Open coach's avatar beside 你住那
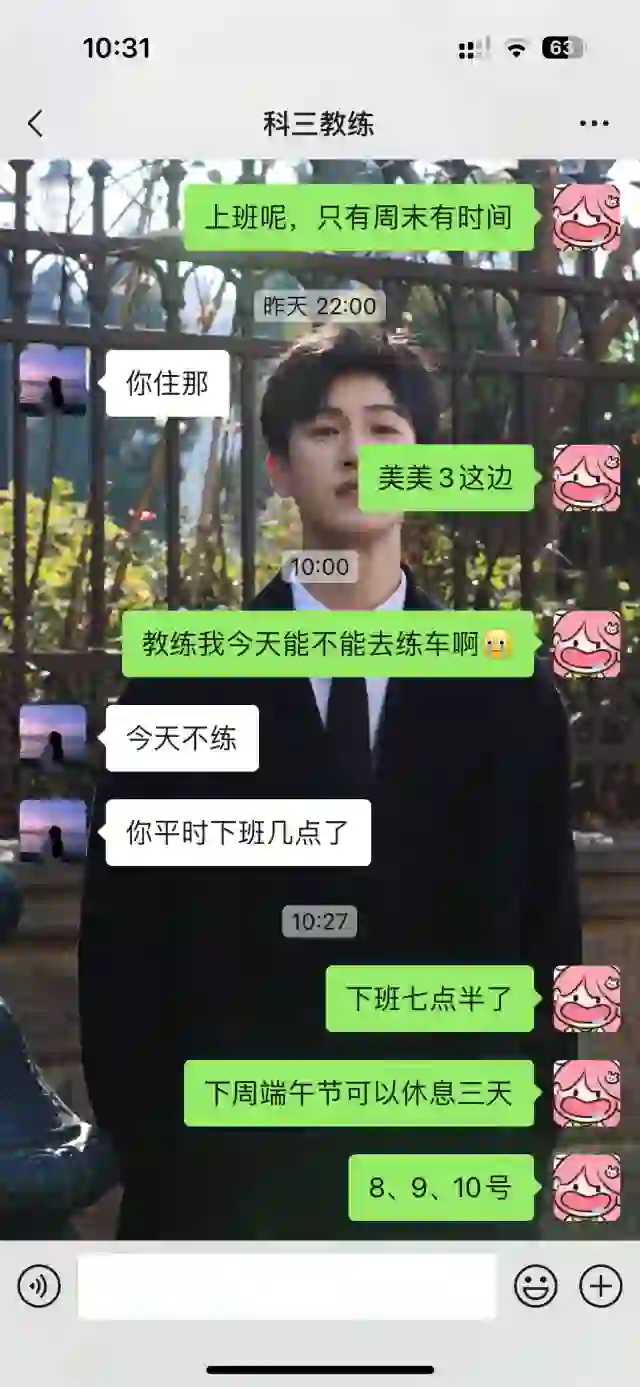 pos(53,381)
